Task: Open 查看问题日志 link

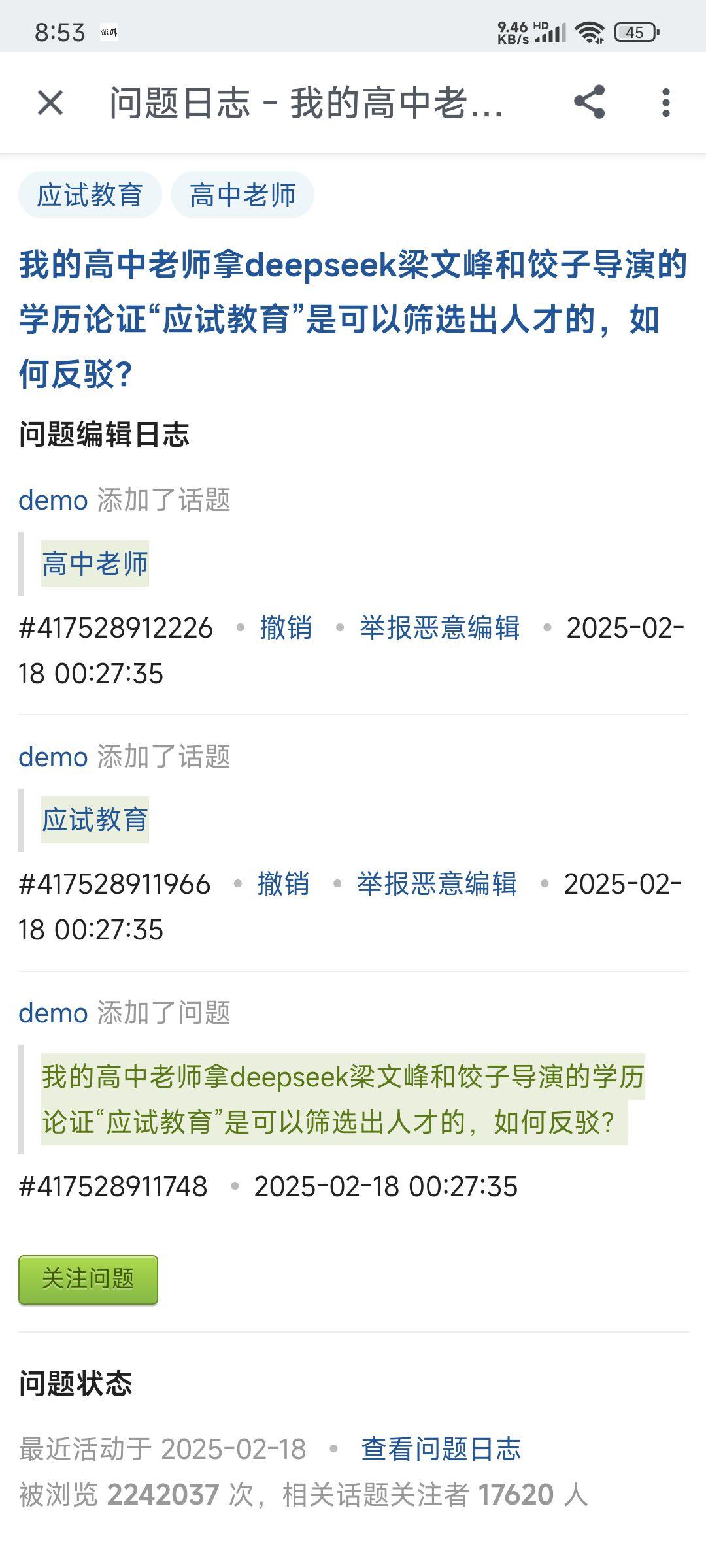Action: pyautogui.click(x=441, y=1449)
